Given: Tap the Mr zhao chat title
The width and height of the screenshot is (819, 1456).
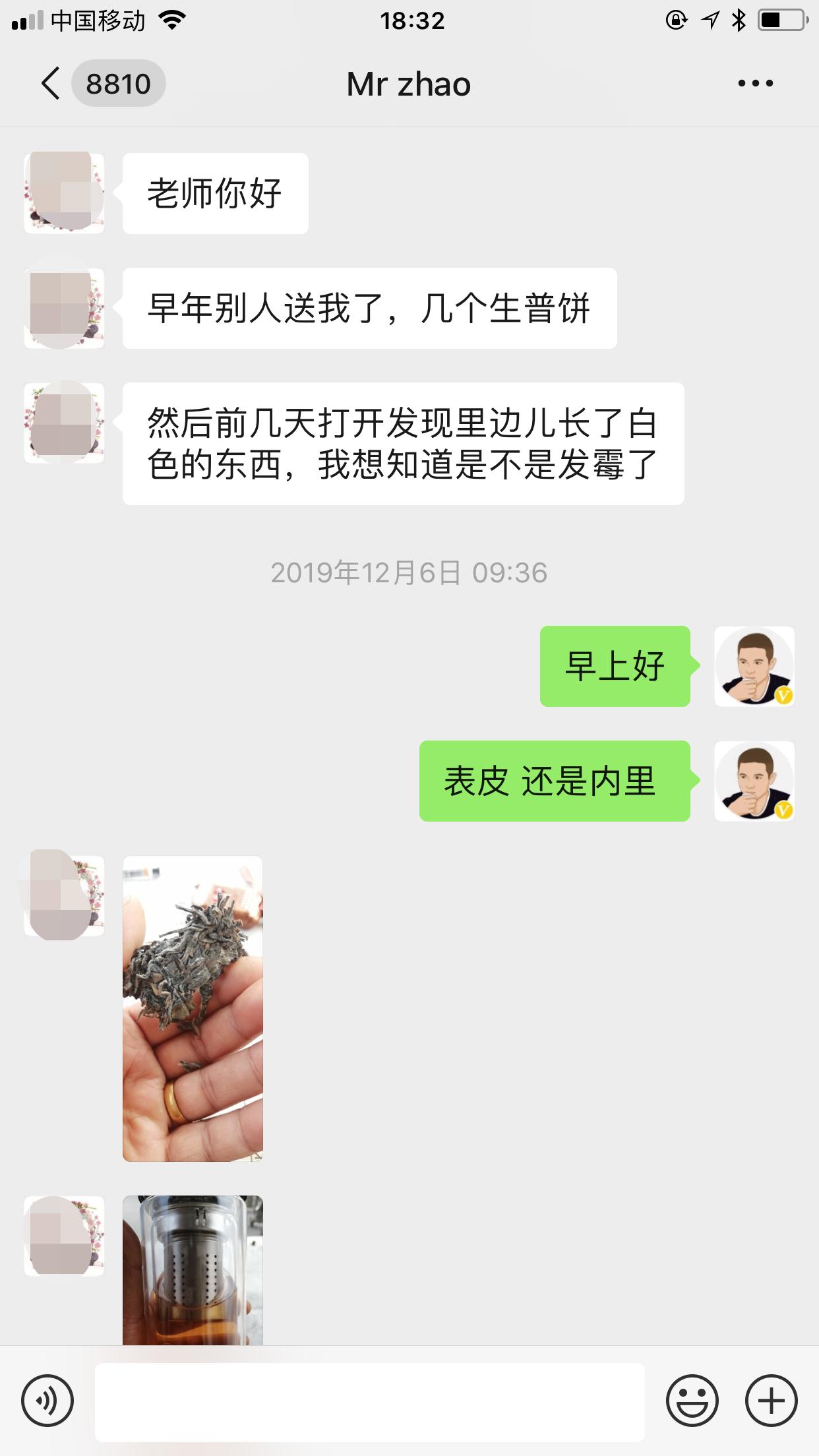Looking at the screenshot, I should click(409, 84).
